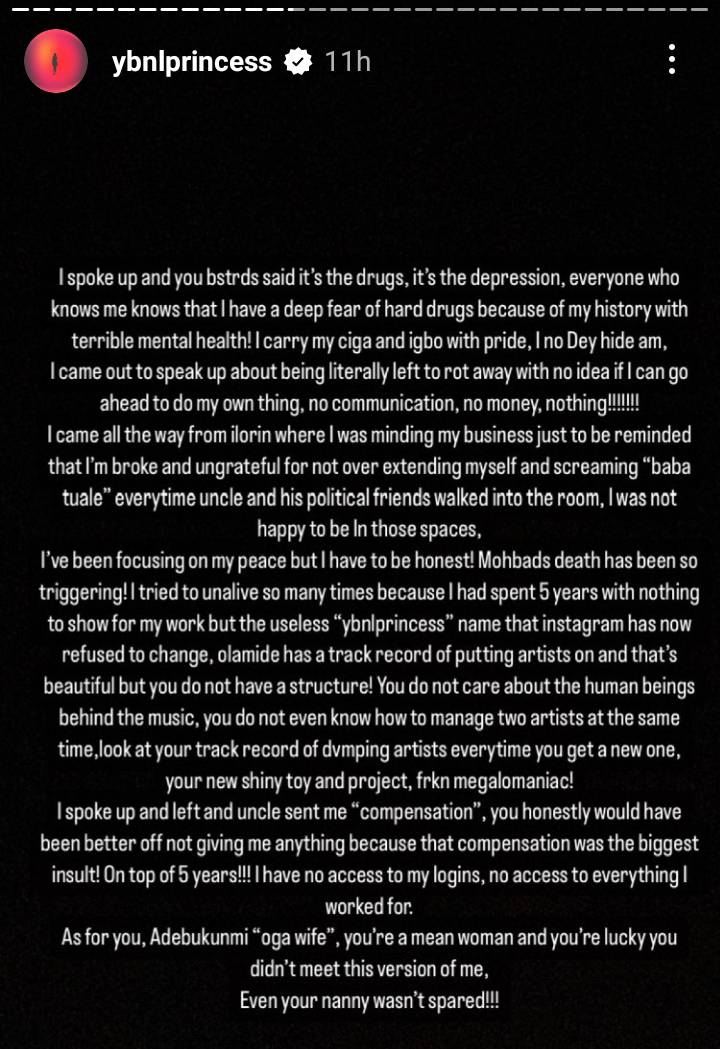This screenshot has width=720, height=1049.
Task: Visit the ybnlprincess username link
Action: click(x=193, y=62)
